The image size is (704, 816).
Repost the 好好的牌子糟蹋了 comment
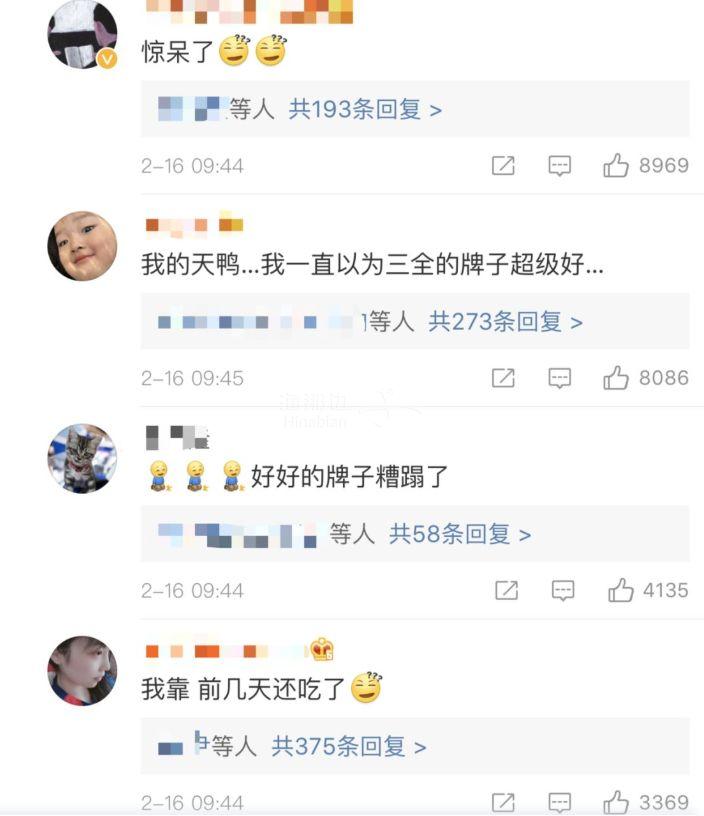click(x=507, y=591)
